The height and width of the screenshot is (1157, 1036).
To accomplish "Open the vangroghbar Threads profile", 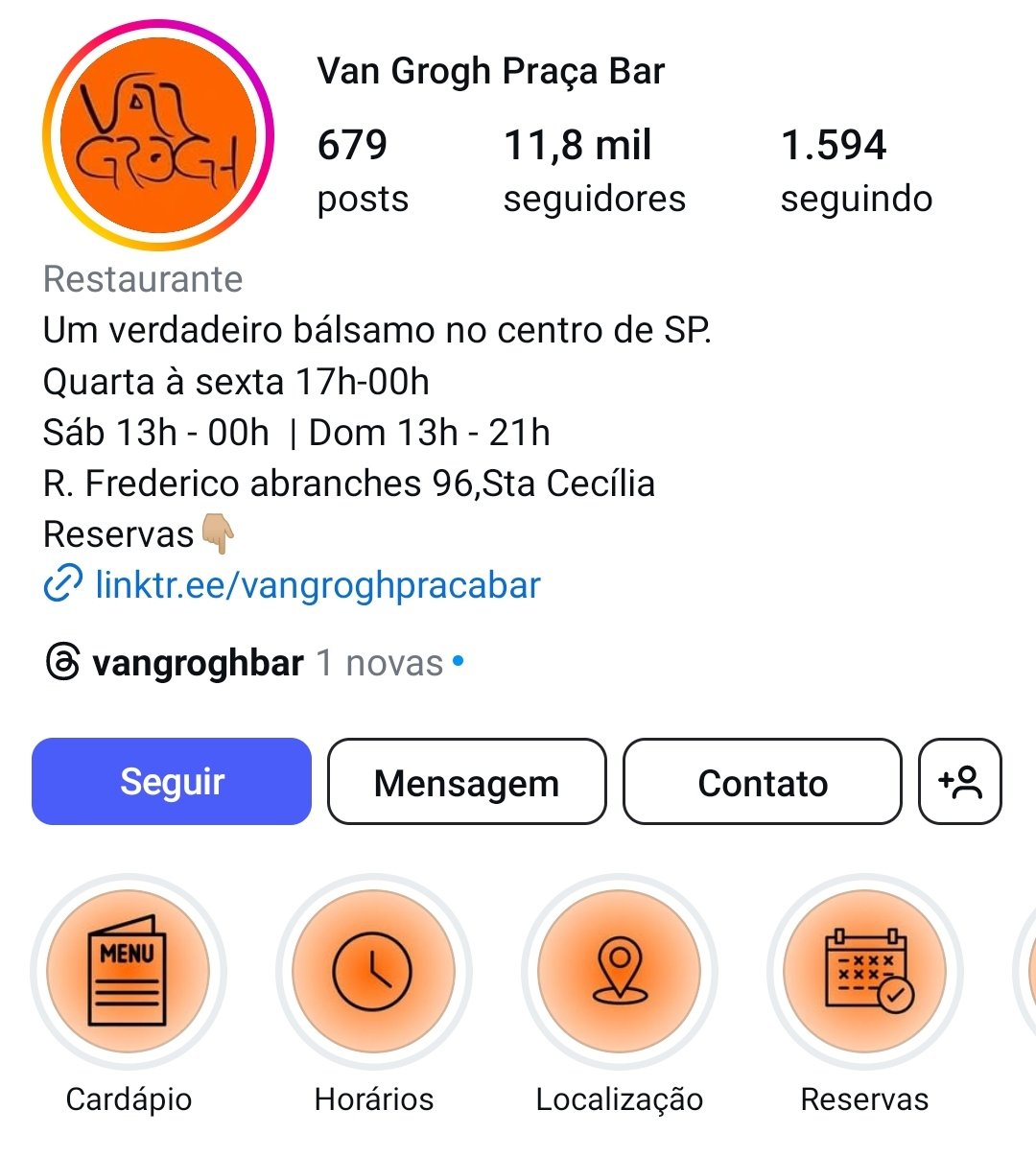I will pyautogui.click(x=198, y=663).
